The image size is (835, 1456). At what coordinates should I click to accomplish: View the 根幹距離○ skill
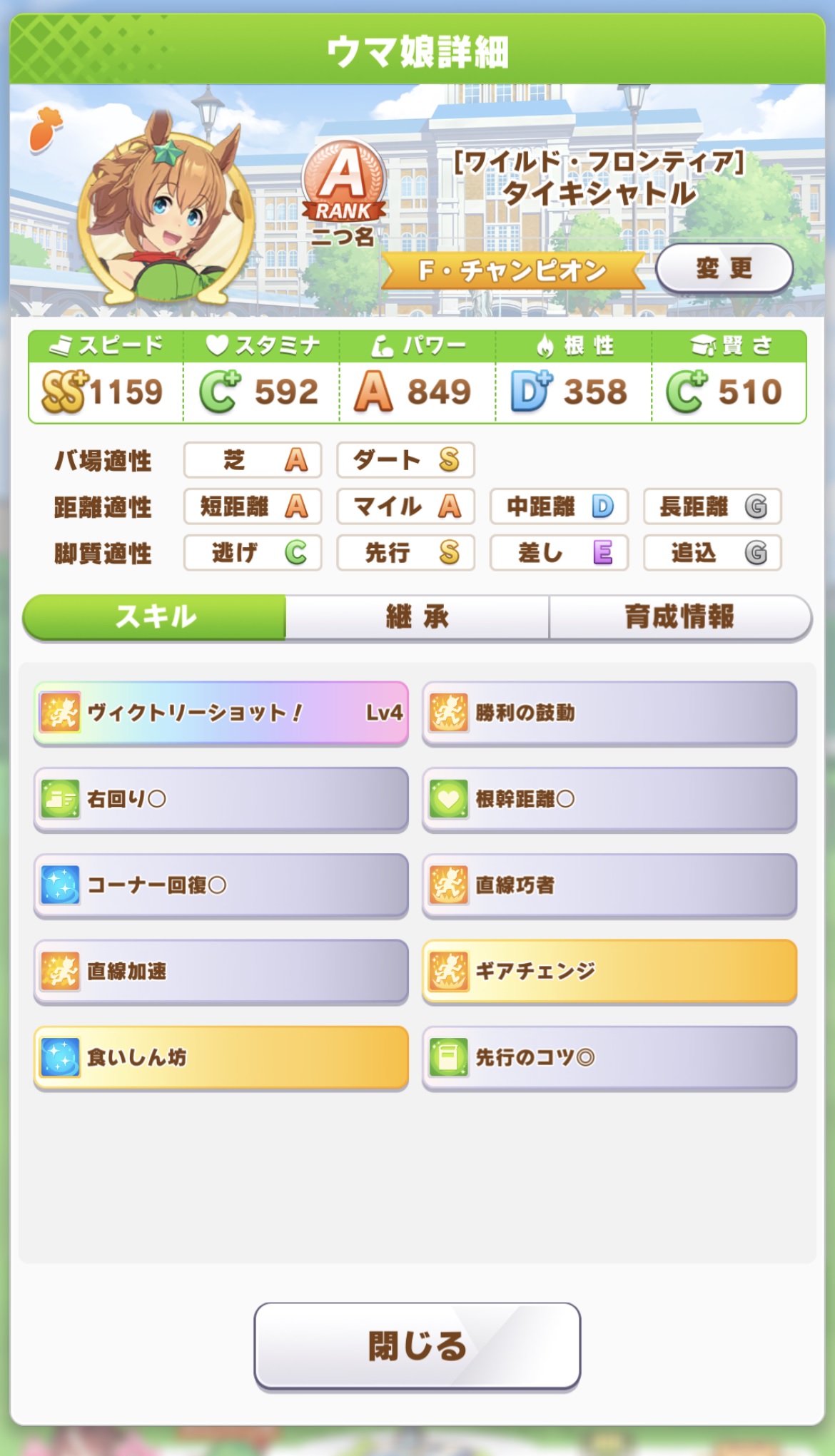(609, 799)
